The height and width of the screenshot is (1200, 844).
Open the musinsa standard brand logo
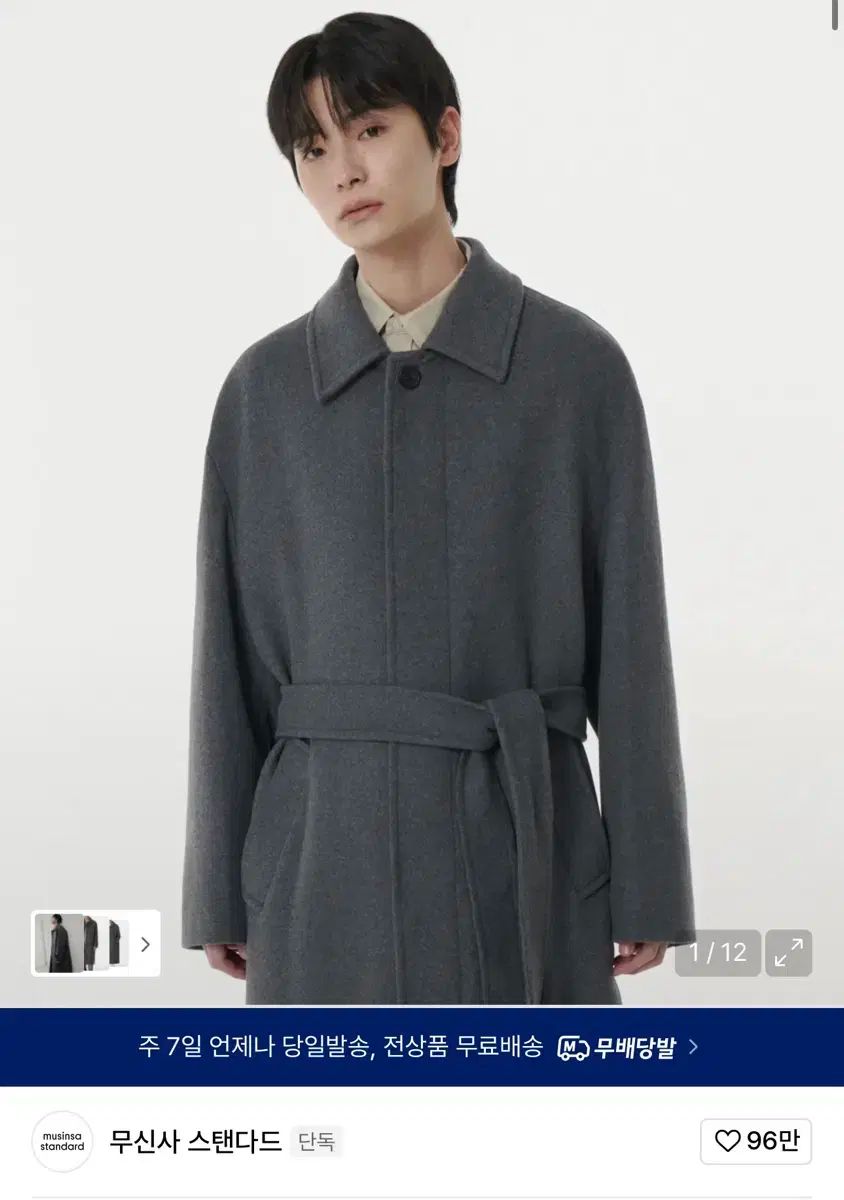[62, 1141]
